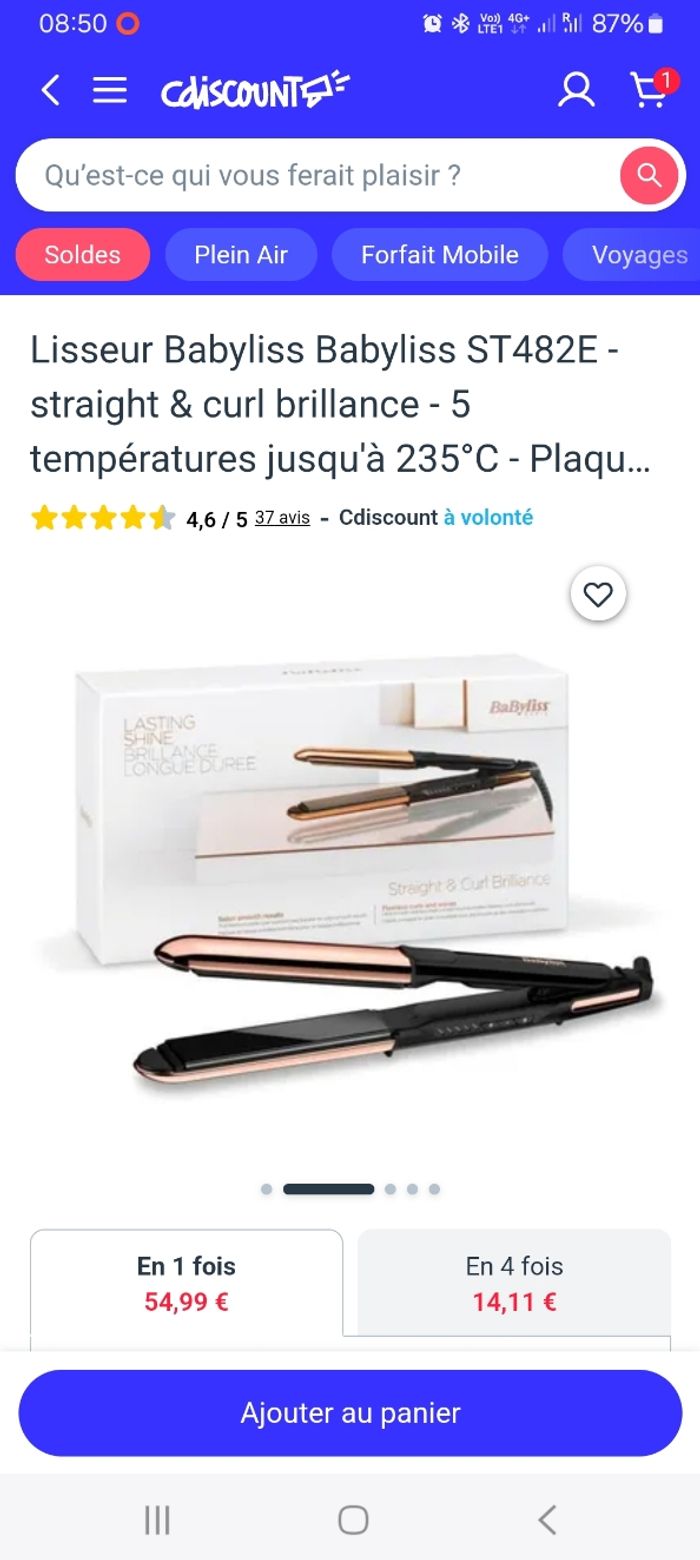
Task: Tap the system home button
Action: click(353, 1520)
